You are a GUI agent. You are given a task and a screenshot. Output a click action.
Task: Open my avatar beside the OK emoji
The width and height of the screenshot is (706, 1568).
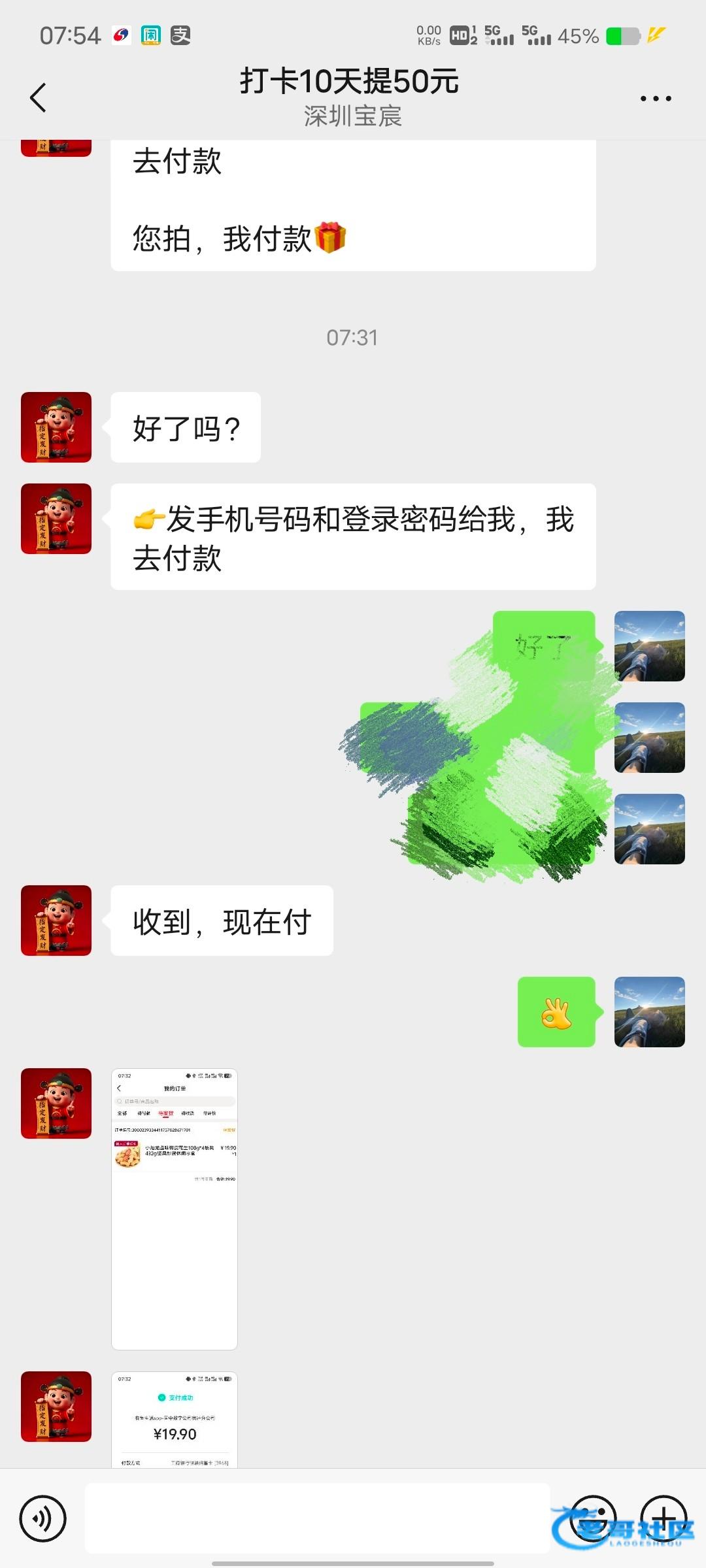click(x=649, y=1012)
